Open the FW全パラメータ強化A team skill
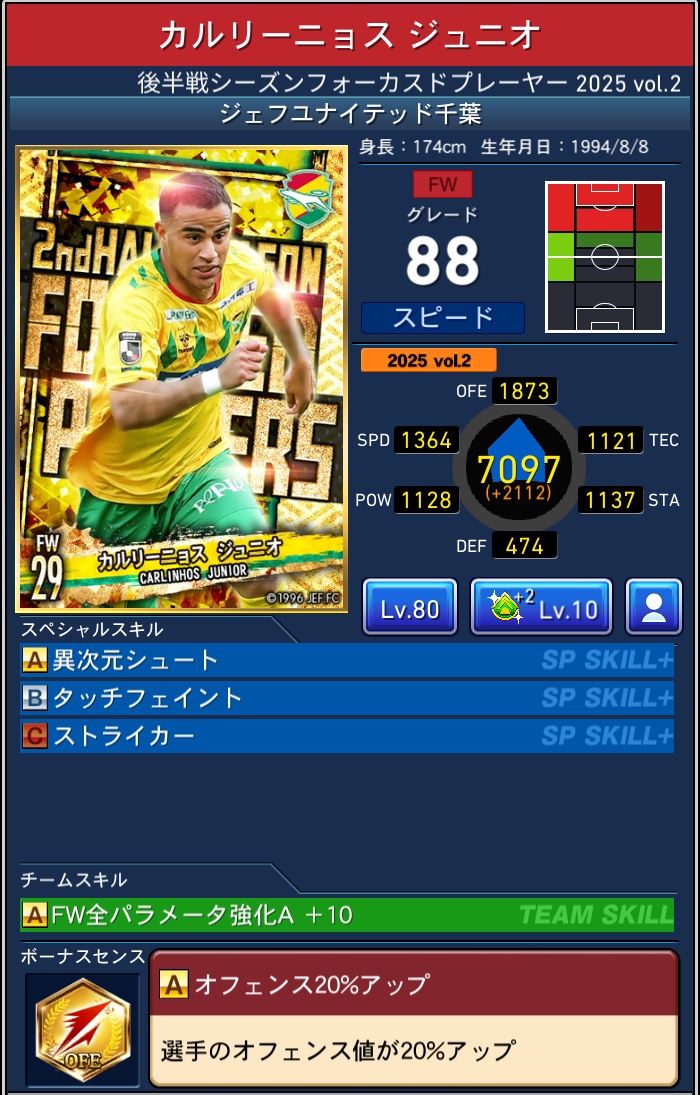 346,914
